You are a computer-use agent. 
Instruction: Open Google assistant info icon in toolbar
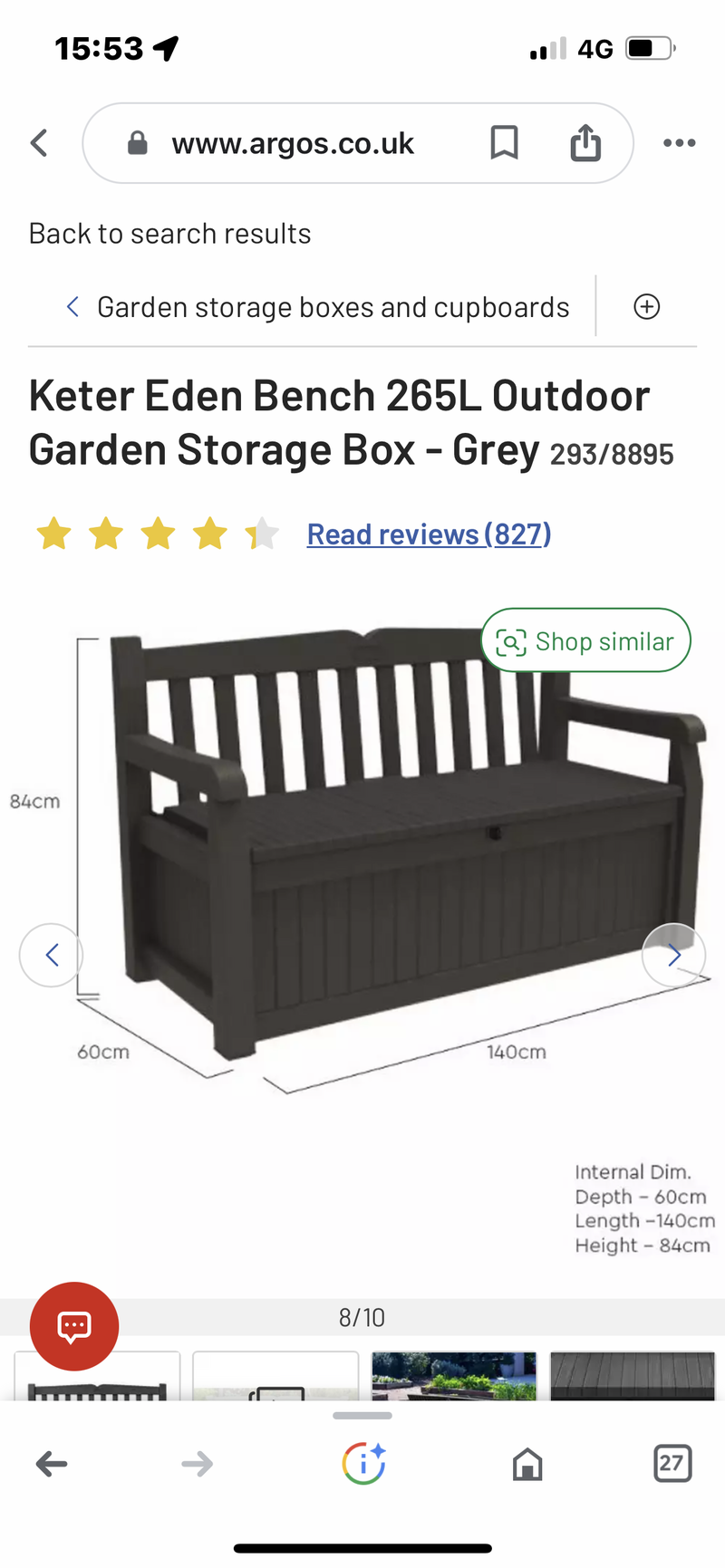pos(363,1463)
